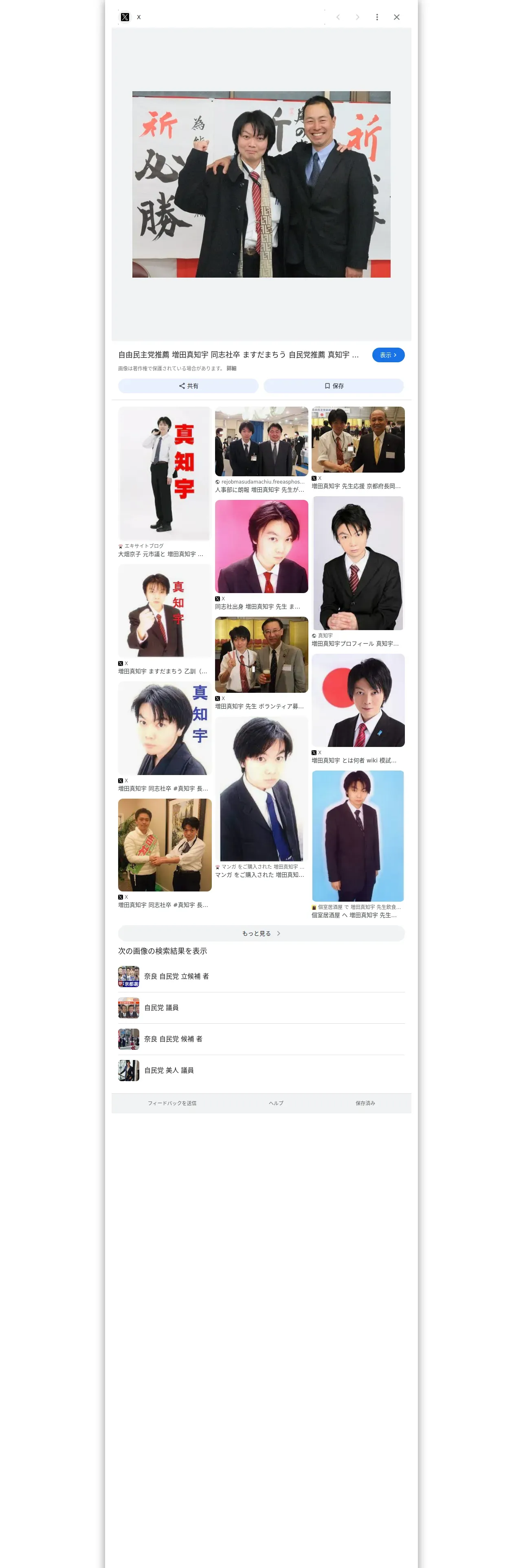Open the 詳細 copyright details link

(231, 368)
